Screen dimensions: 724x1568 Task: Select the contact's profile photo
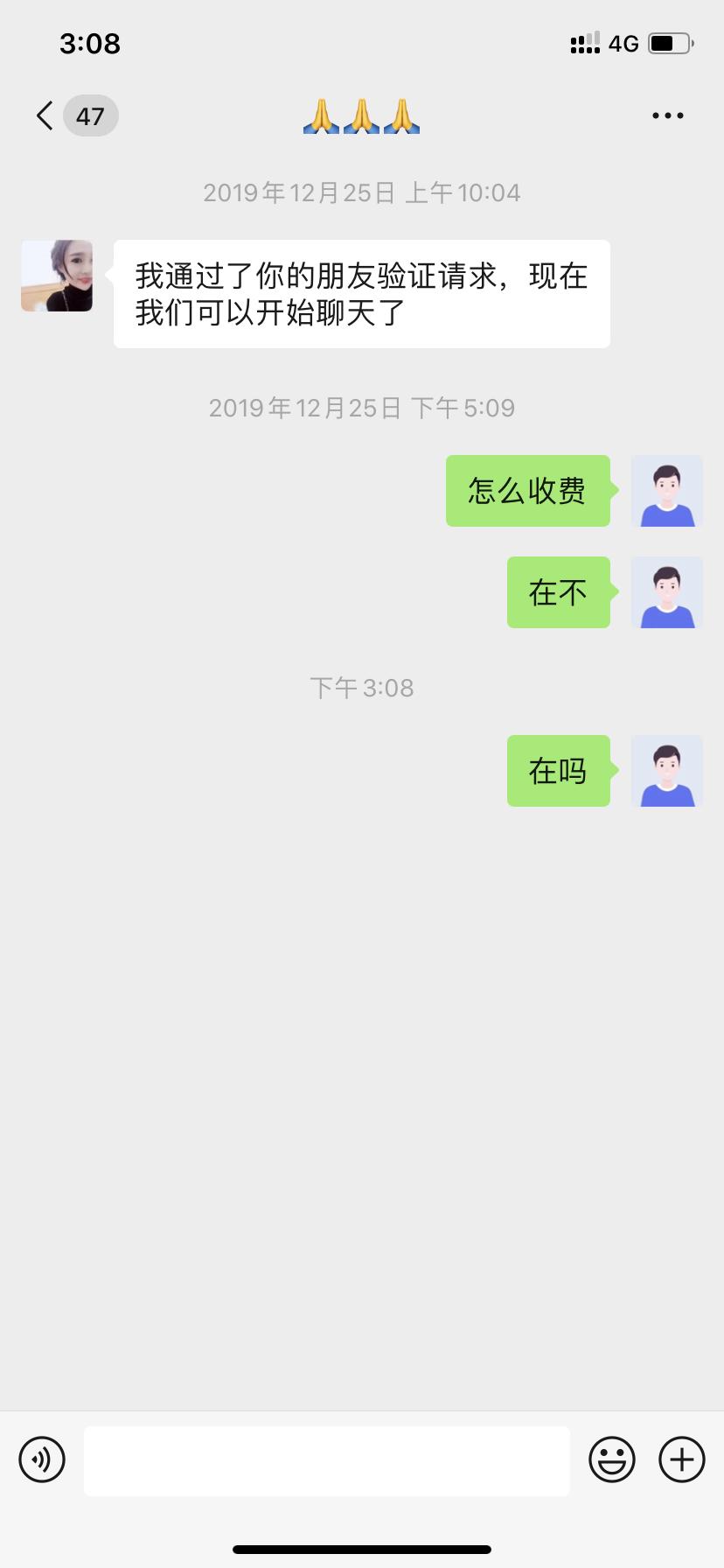[x=56, y=276]
